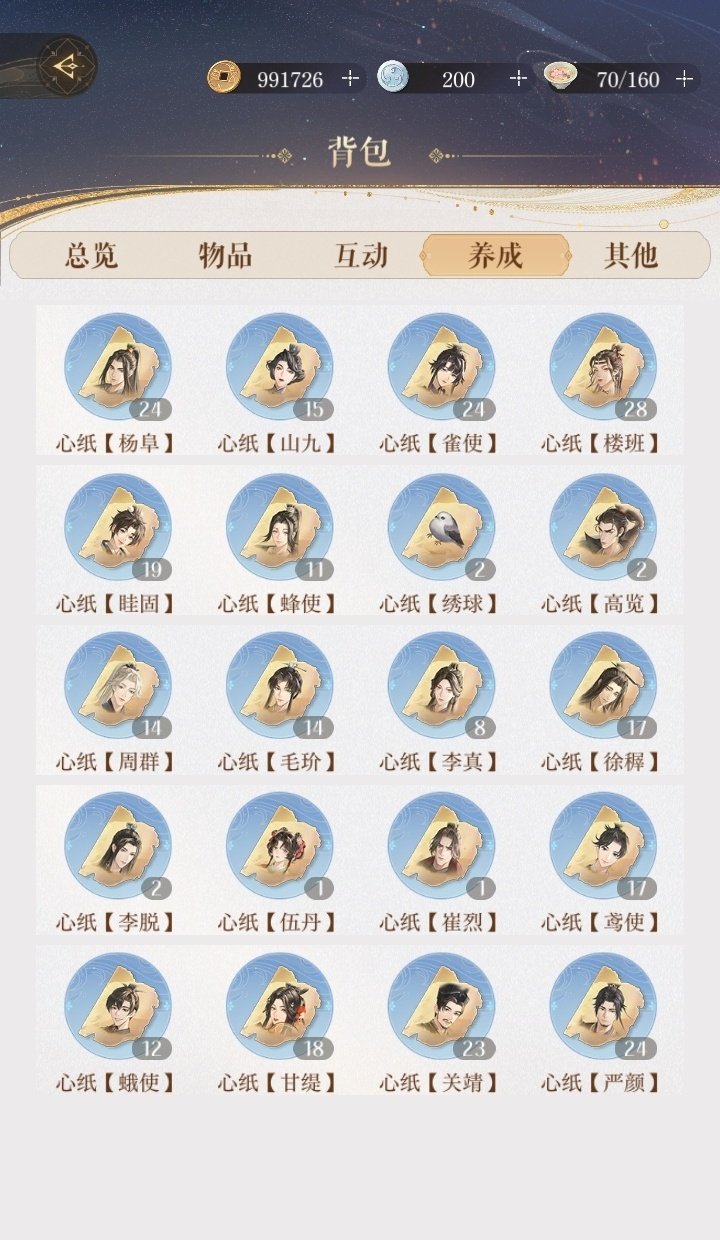Switch to the 总览 tab
The image size is (720, 1240).
91,255
